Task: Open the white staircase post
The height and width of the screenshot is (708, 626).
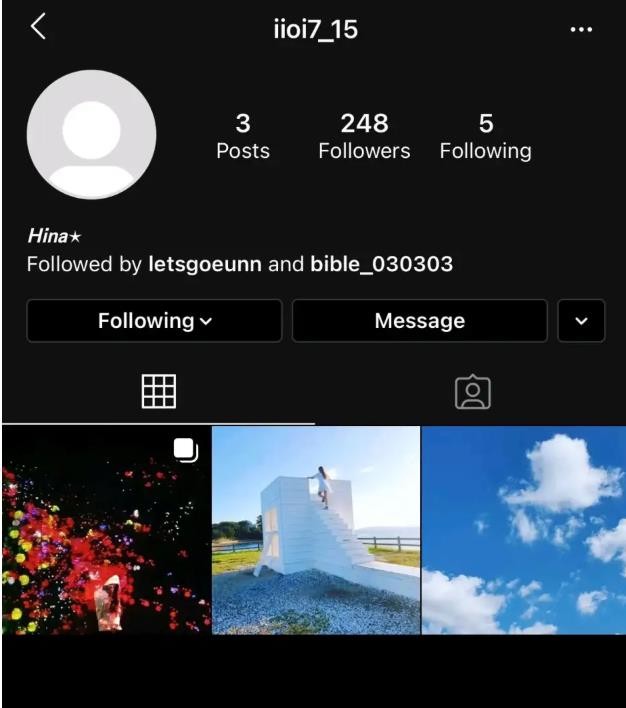Action: pyautogui.click(x=316, y=530)
